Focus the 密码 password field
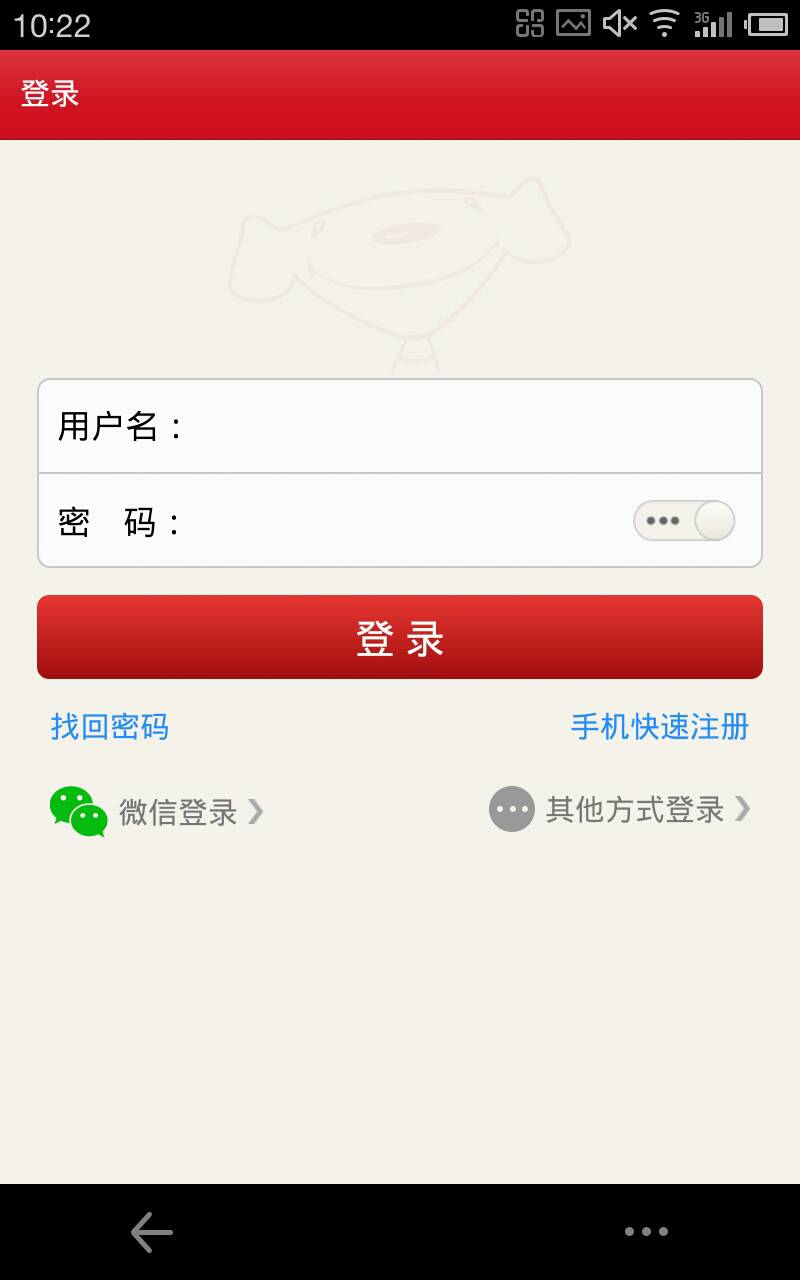The width and height of the screenshot is (800, 1280). [400, 521]
